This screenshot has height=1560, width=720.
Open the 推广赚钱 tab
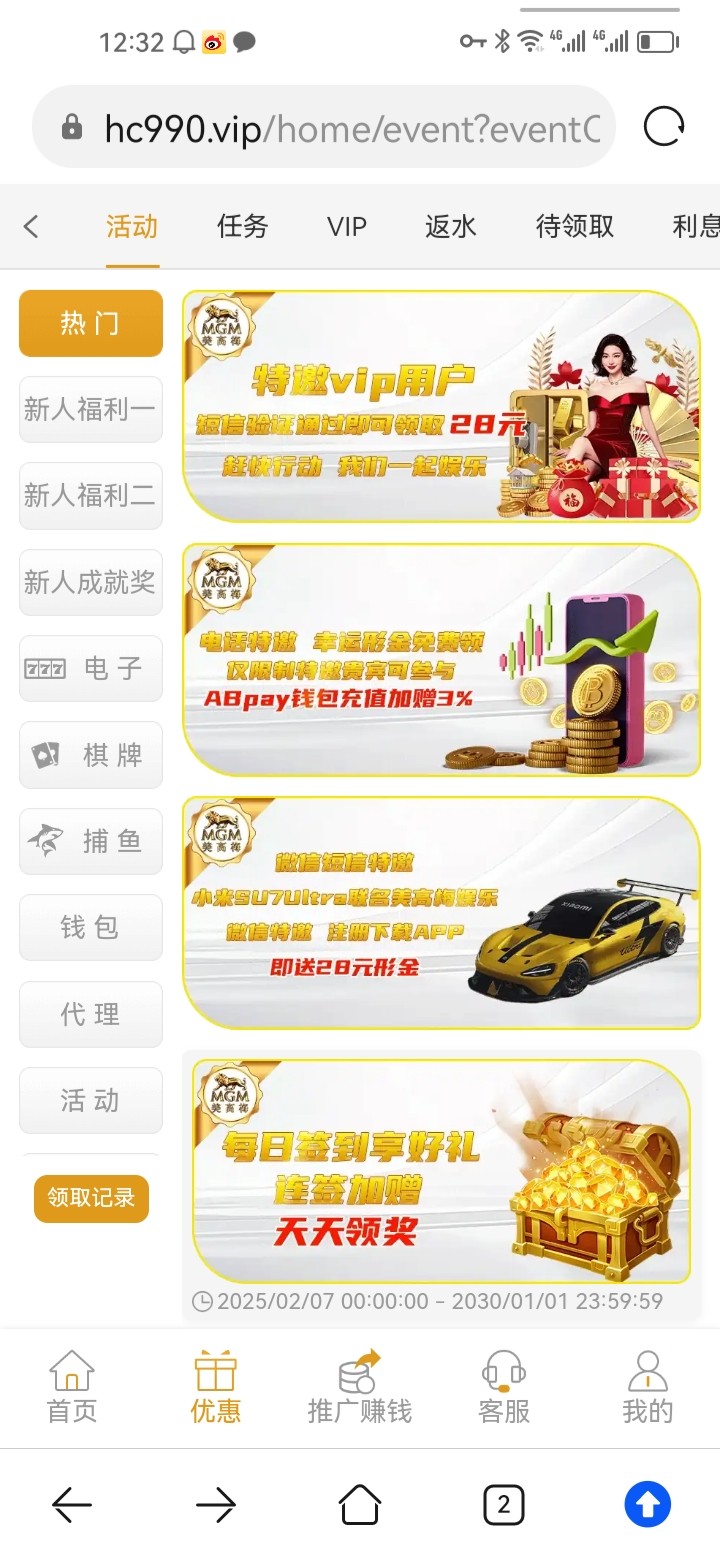click(359, 1387)
